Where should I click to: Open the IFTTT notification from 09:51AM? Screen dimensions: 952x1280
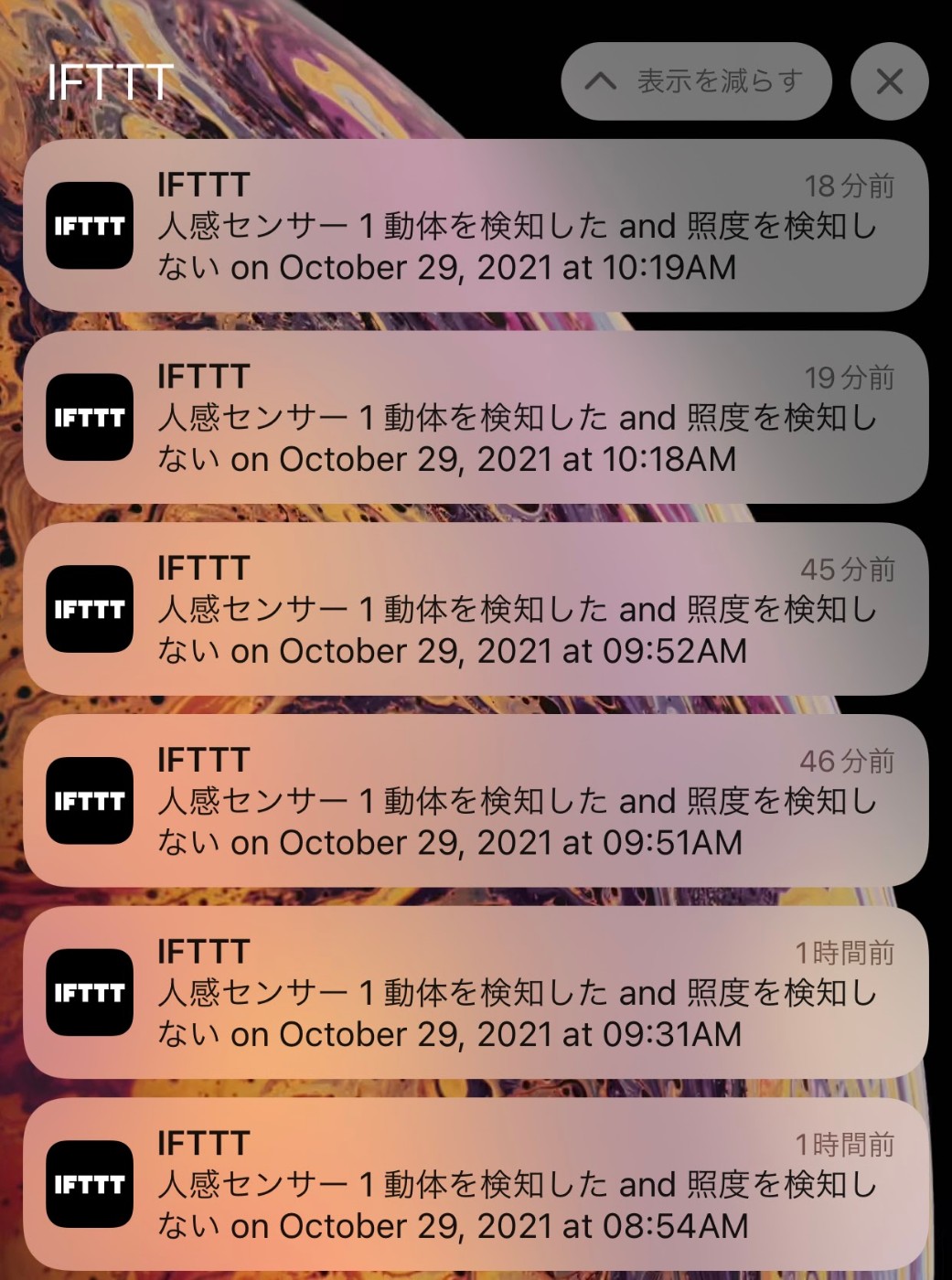476,801
